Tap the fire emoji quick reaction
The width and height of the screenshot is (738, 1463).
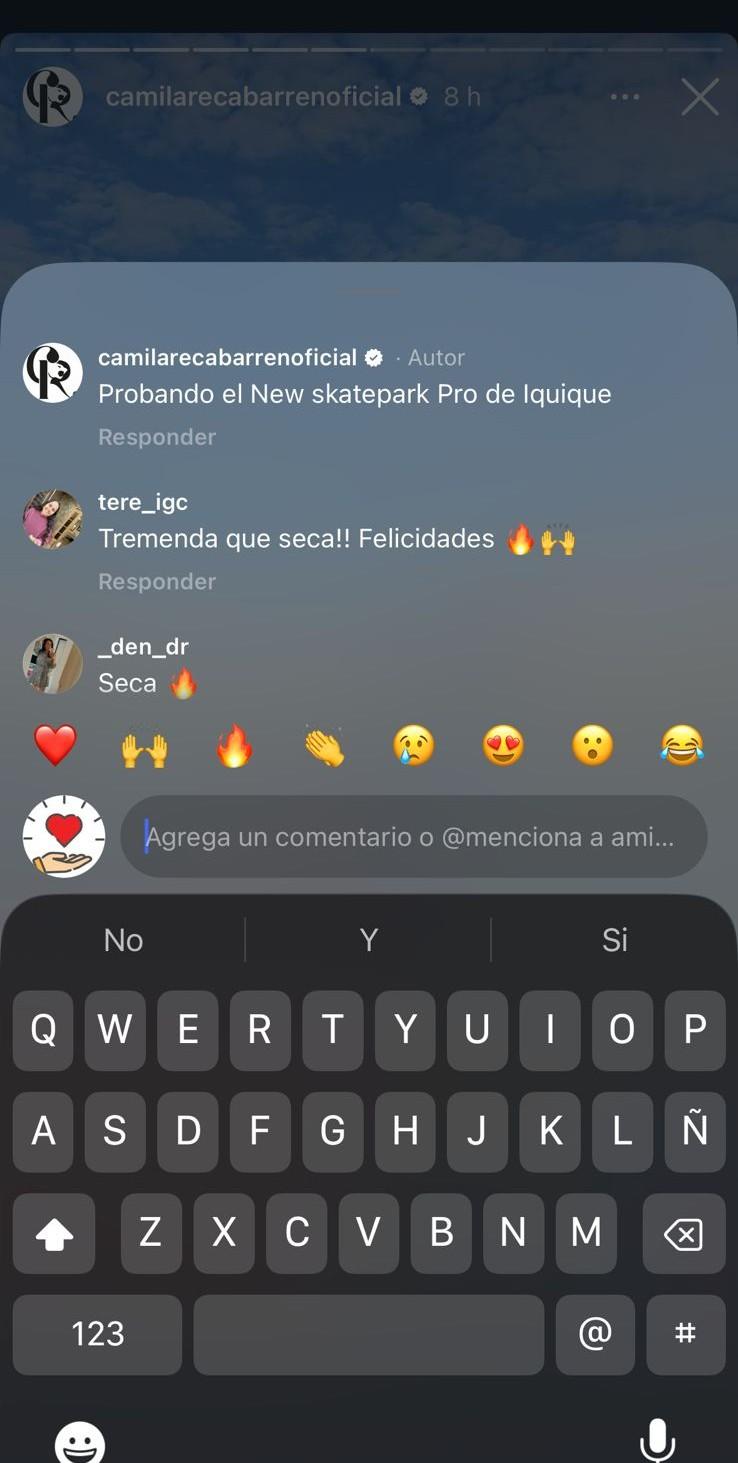tap(233, 744)
